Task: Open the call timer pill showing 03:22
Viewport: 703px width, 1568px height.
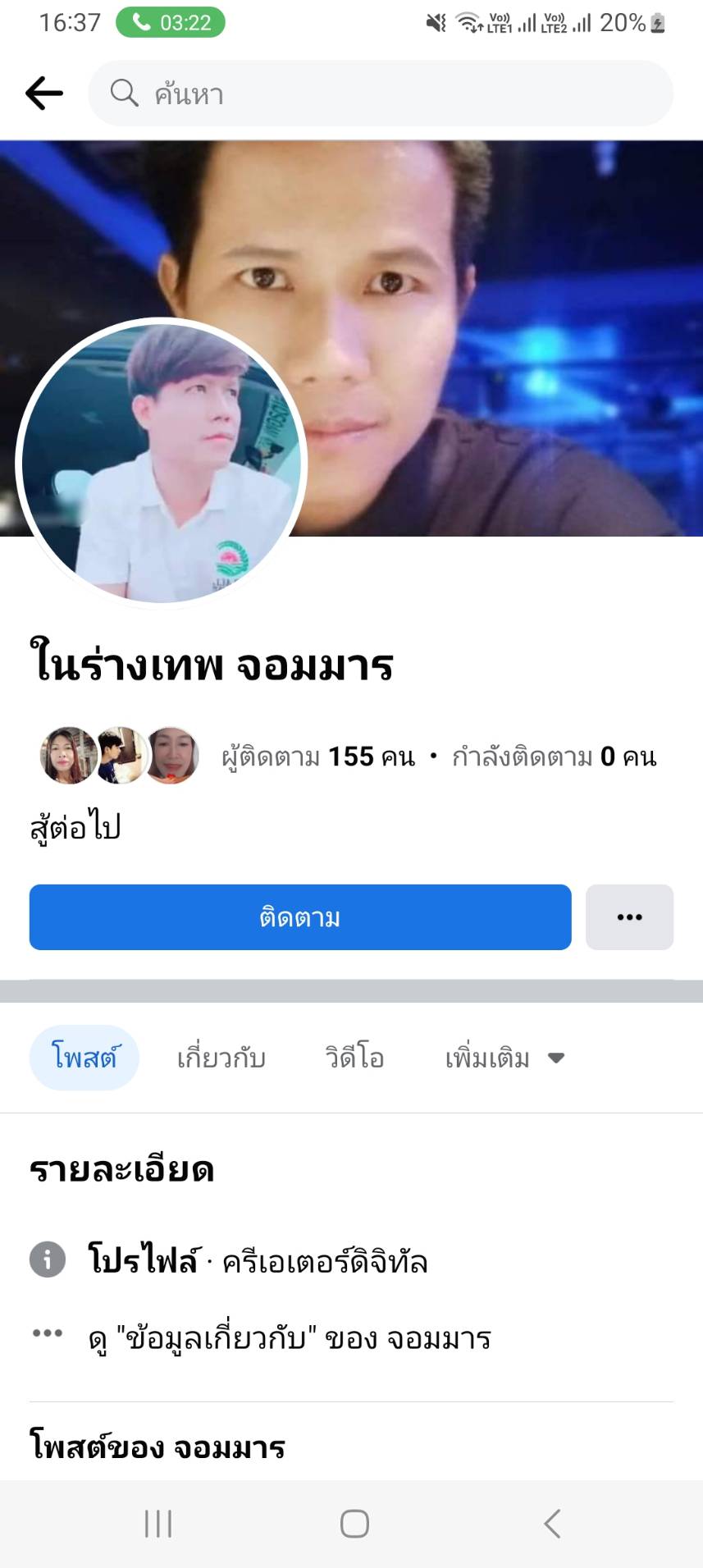Action: pyautogui.click(x=171, y=22)
